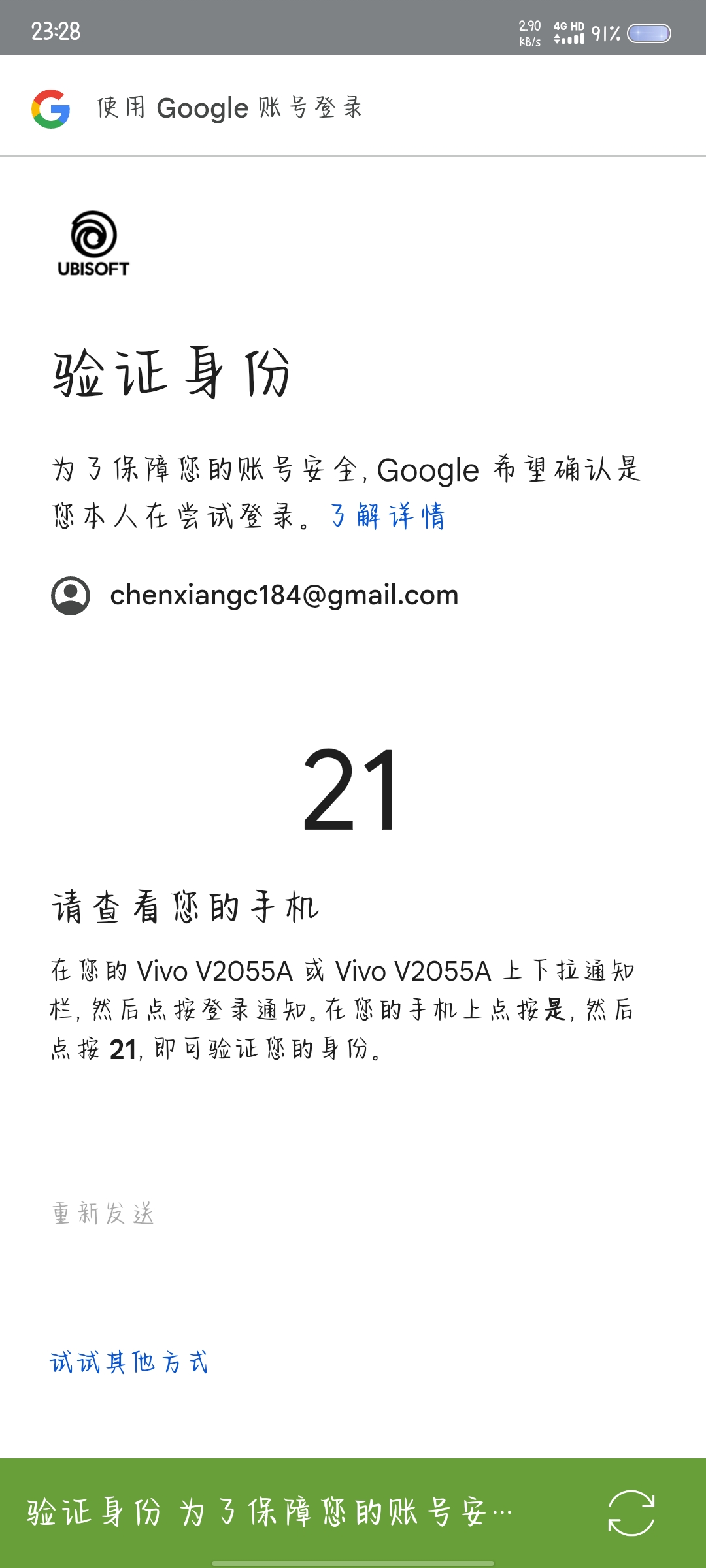The height and width of the screenshot is (1568, 706).
Task: Tap 试试其他方式 to try another way
Action: (x=129, y=1363)
